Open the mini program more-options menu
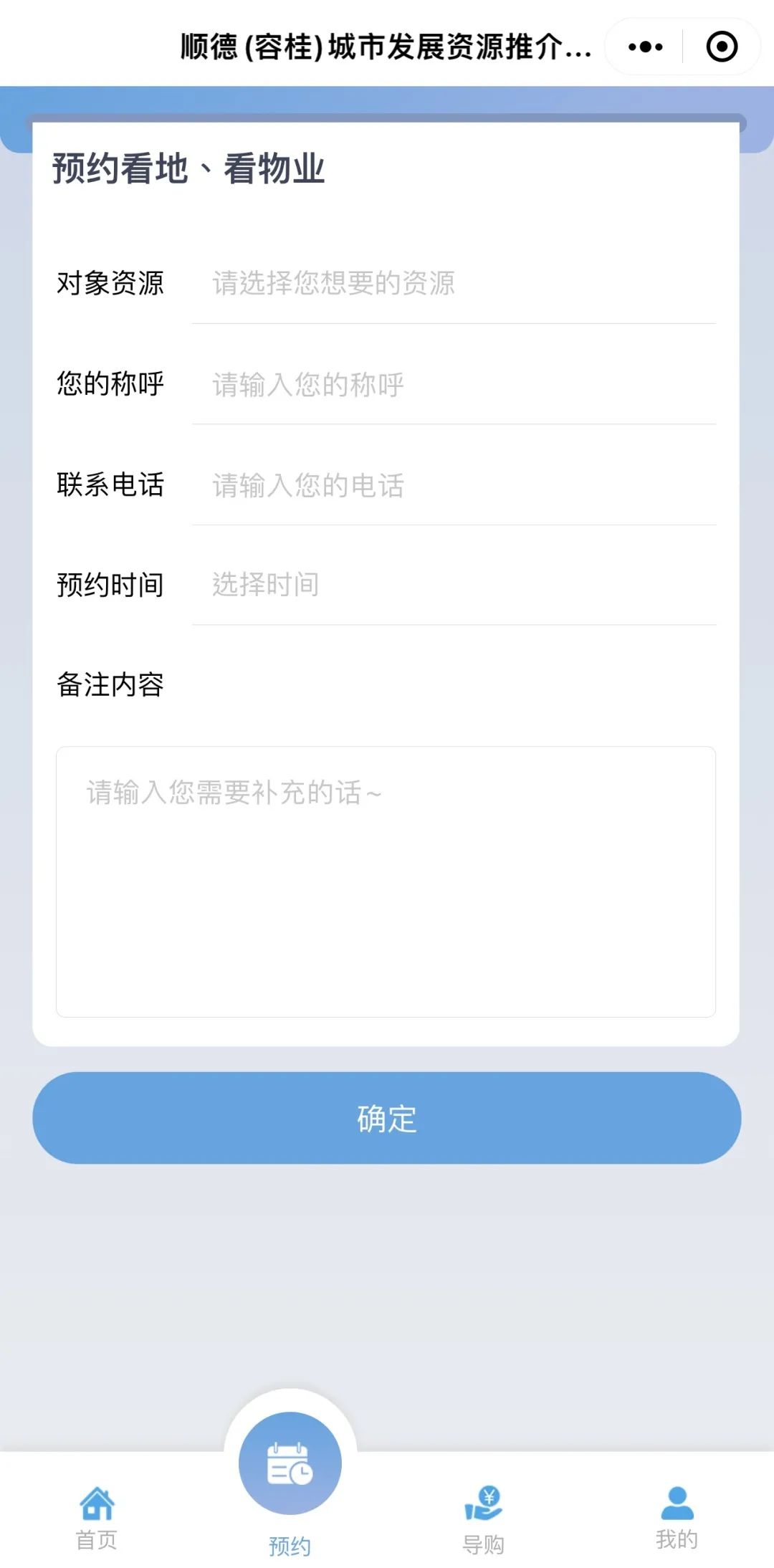774x1568 pixels. coord(645,47)
